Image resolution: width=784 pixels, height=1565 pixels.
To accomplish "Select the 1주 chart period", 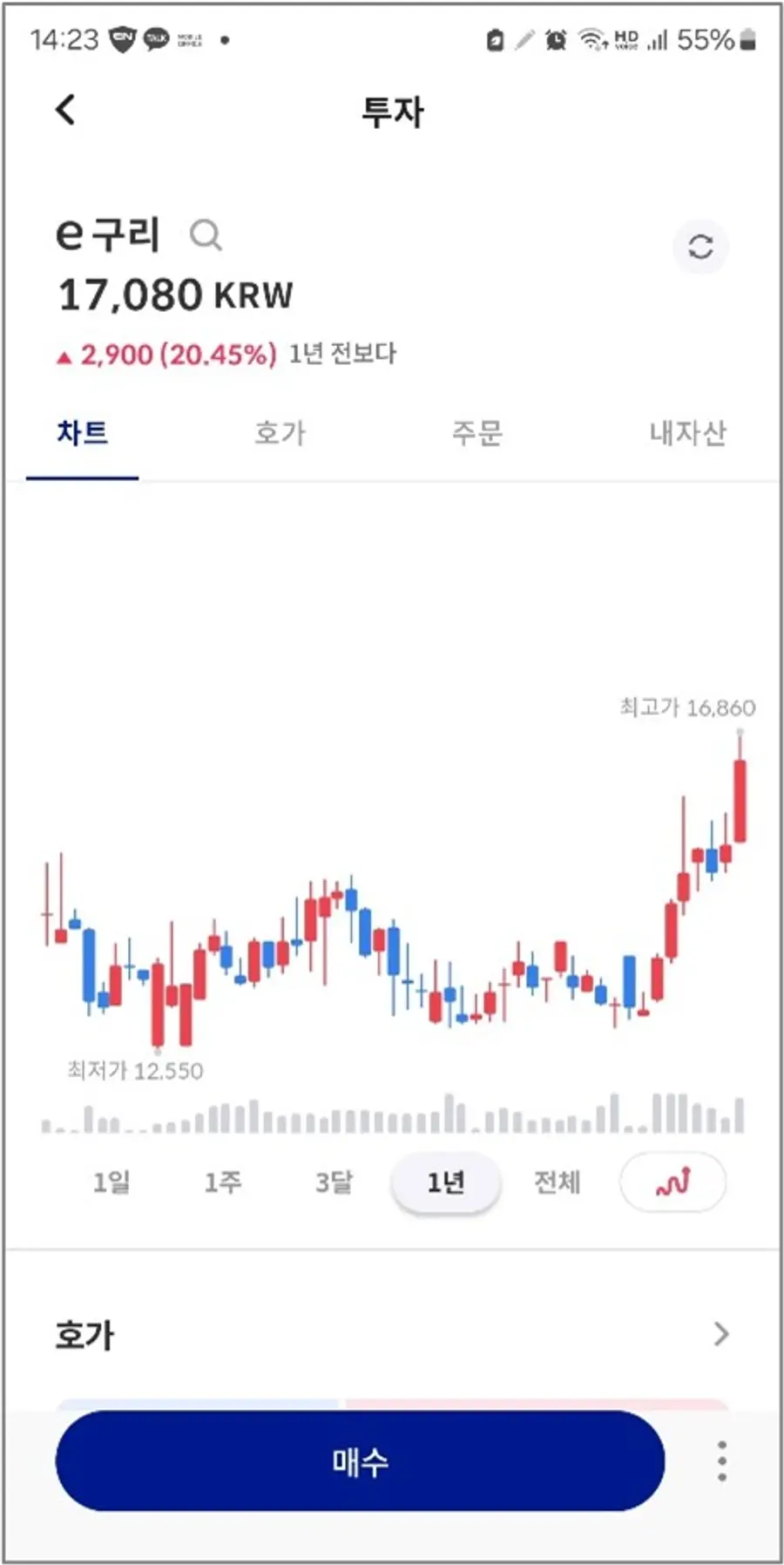I will point(223,1182).
